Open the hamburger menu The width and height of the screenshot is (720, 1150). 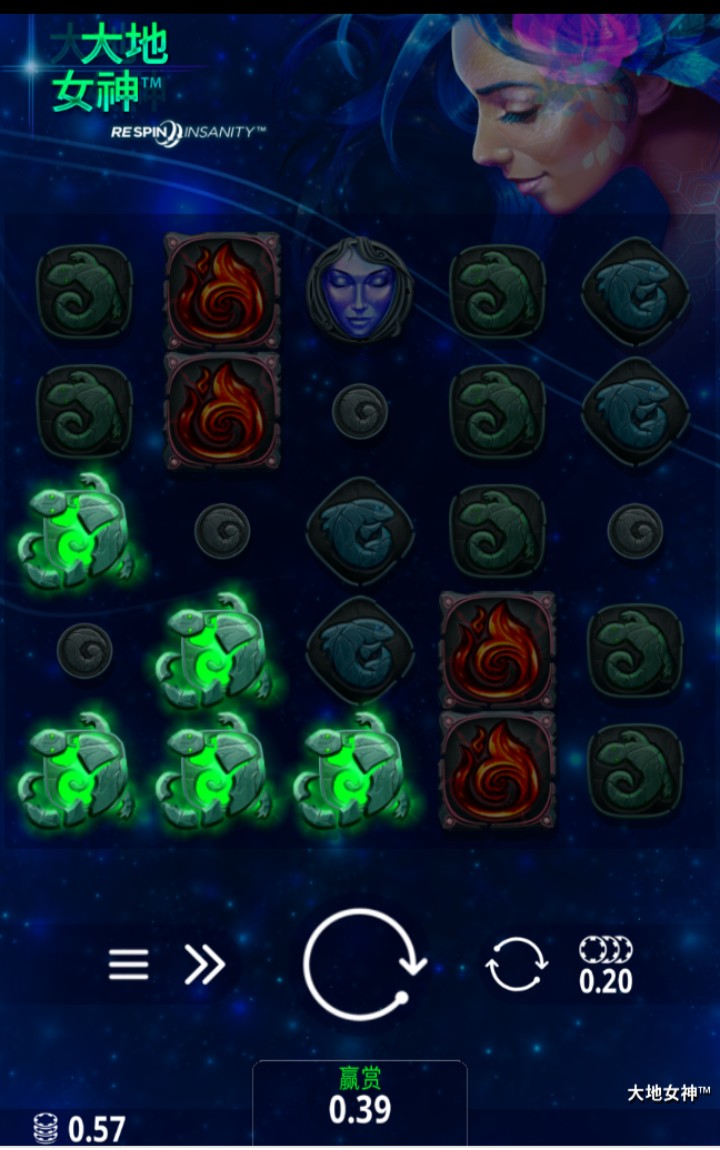129,964
